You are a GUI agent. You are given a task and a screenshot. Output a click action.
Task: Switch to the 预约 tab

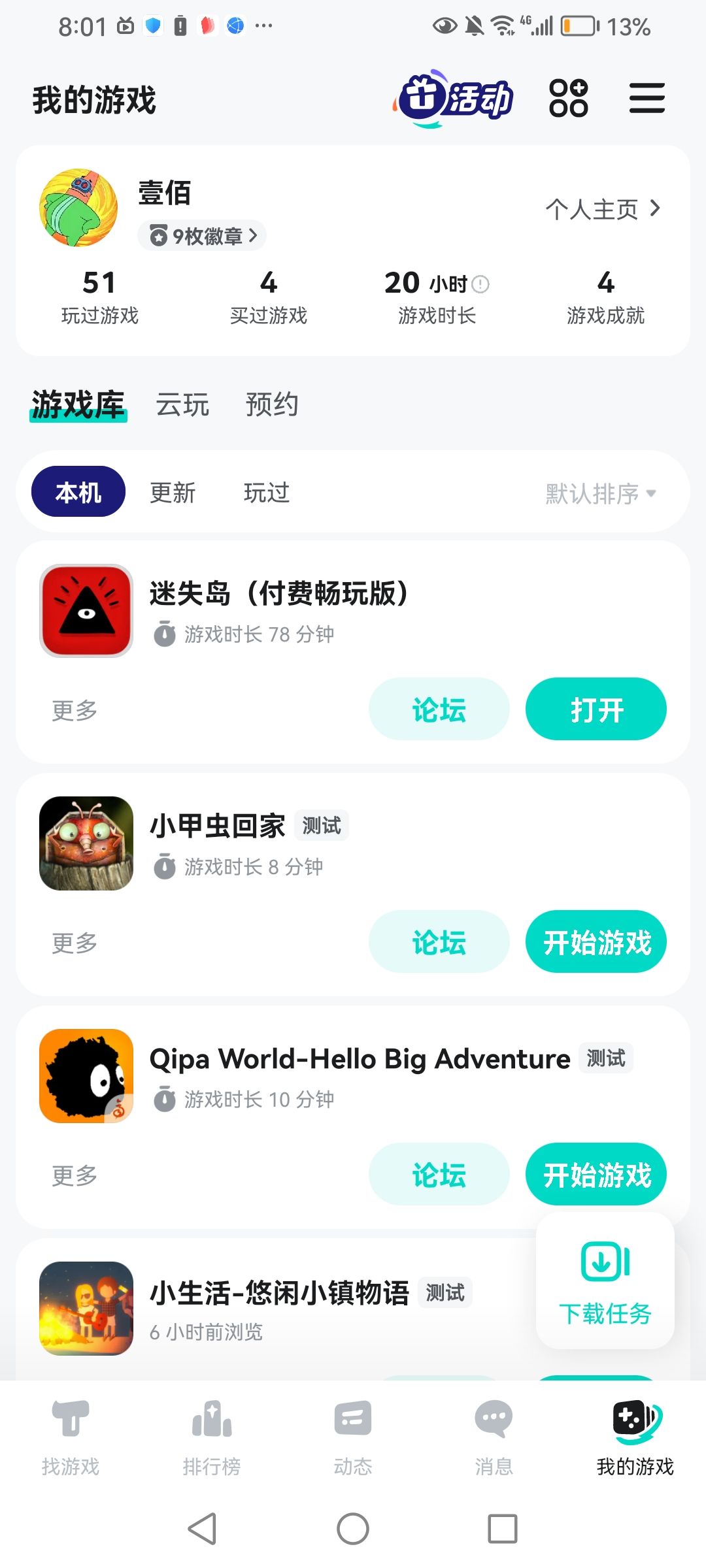coord(272,404)
